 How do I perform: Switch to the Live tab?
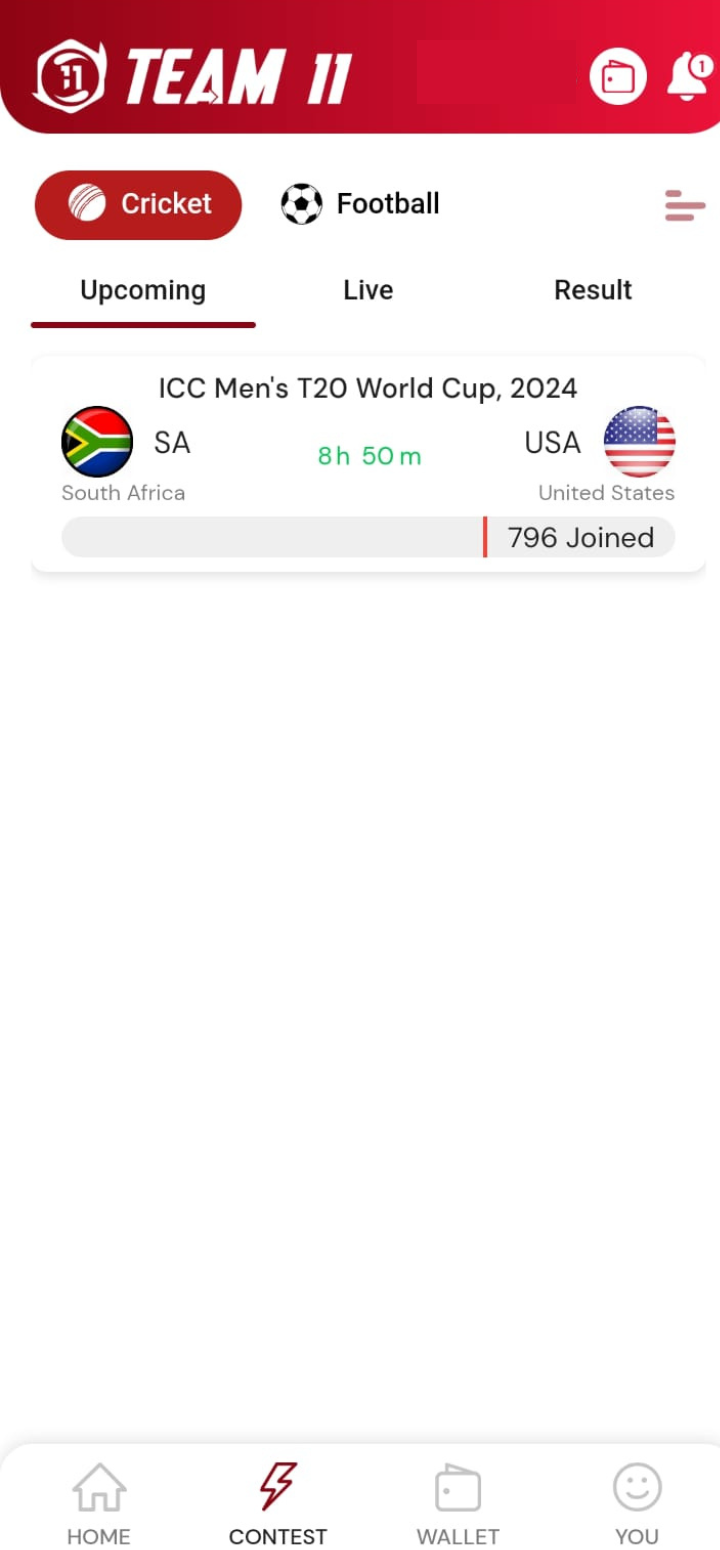[x=368, y=291]
